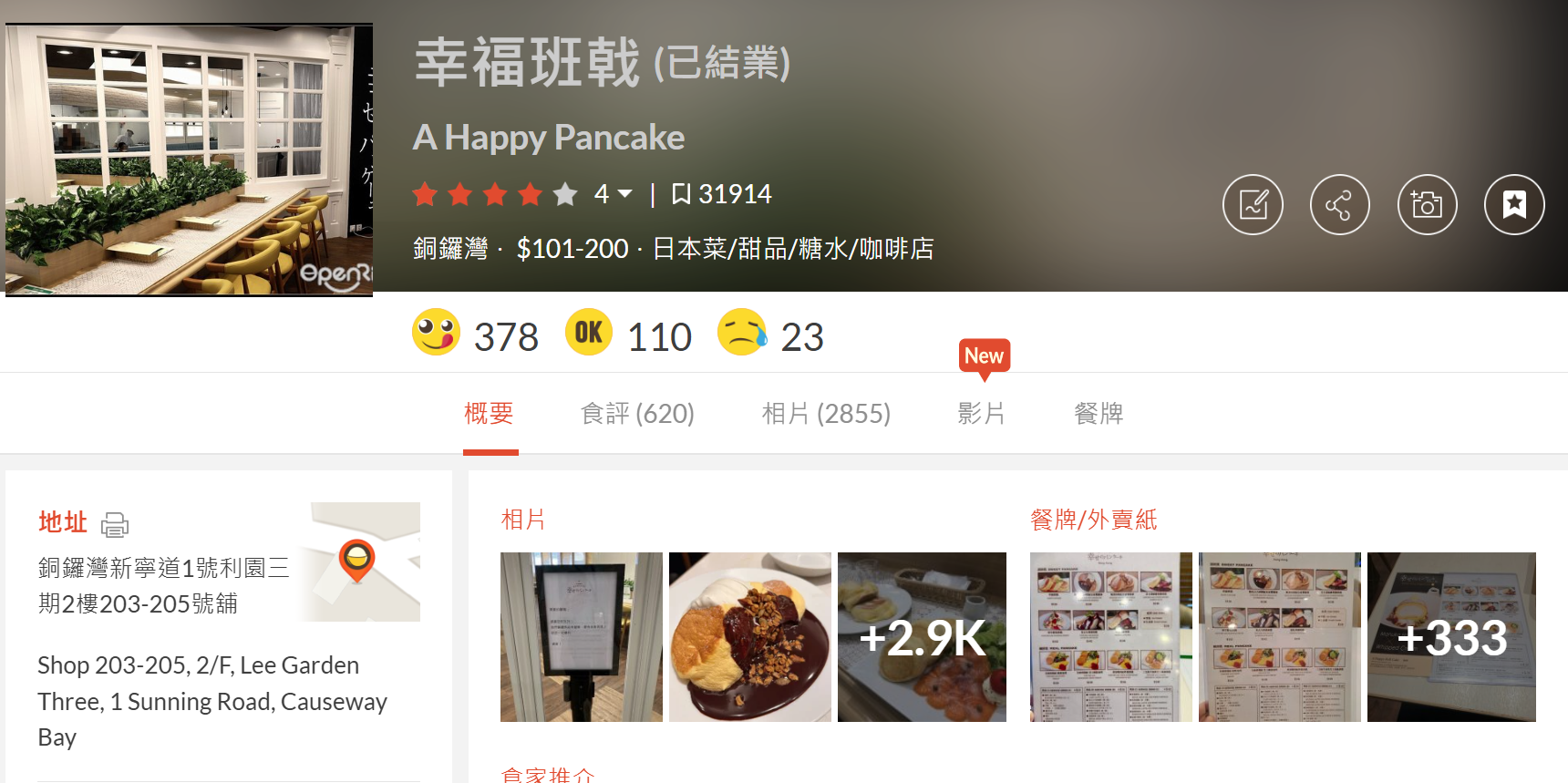
Task: View all +2.9K photos
Action: click(922, 637)
